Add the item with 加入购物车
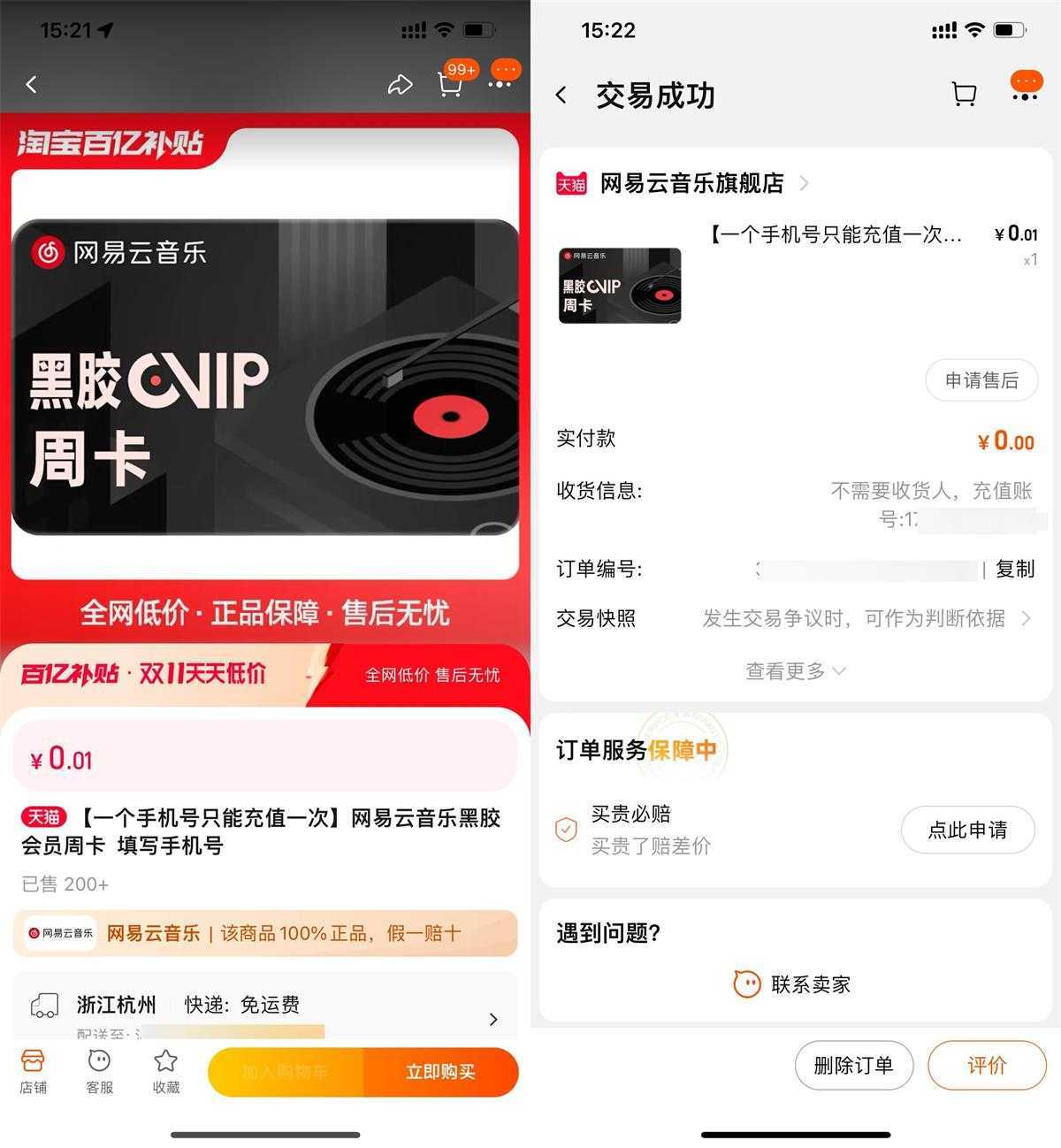Image resolution: width=1061 pixels, height=1148 pixels. [x=285, y=1072]
